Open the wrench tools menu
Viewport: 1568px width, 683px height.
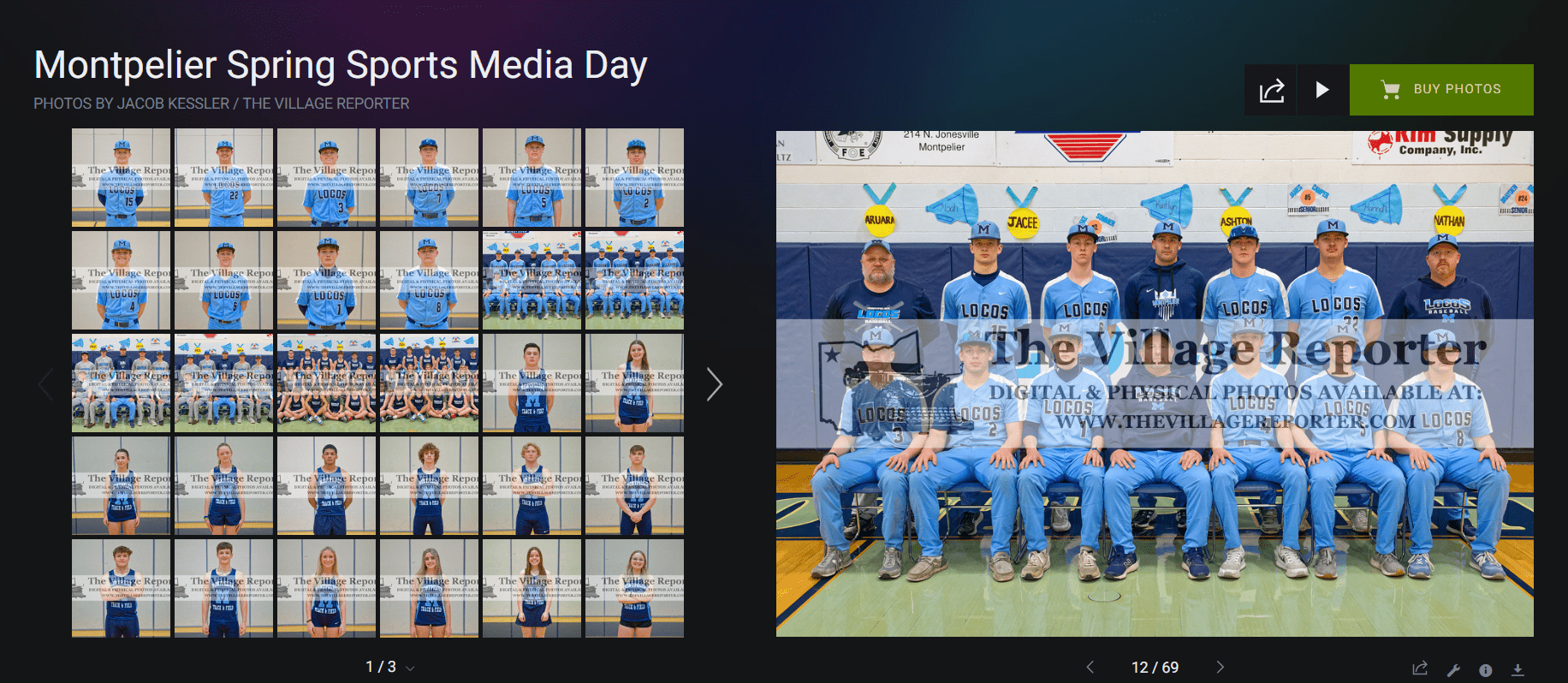1453,670
